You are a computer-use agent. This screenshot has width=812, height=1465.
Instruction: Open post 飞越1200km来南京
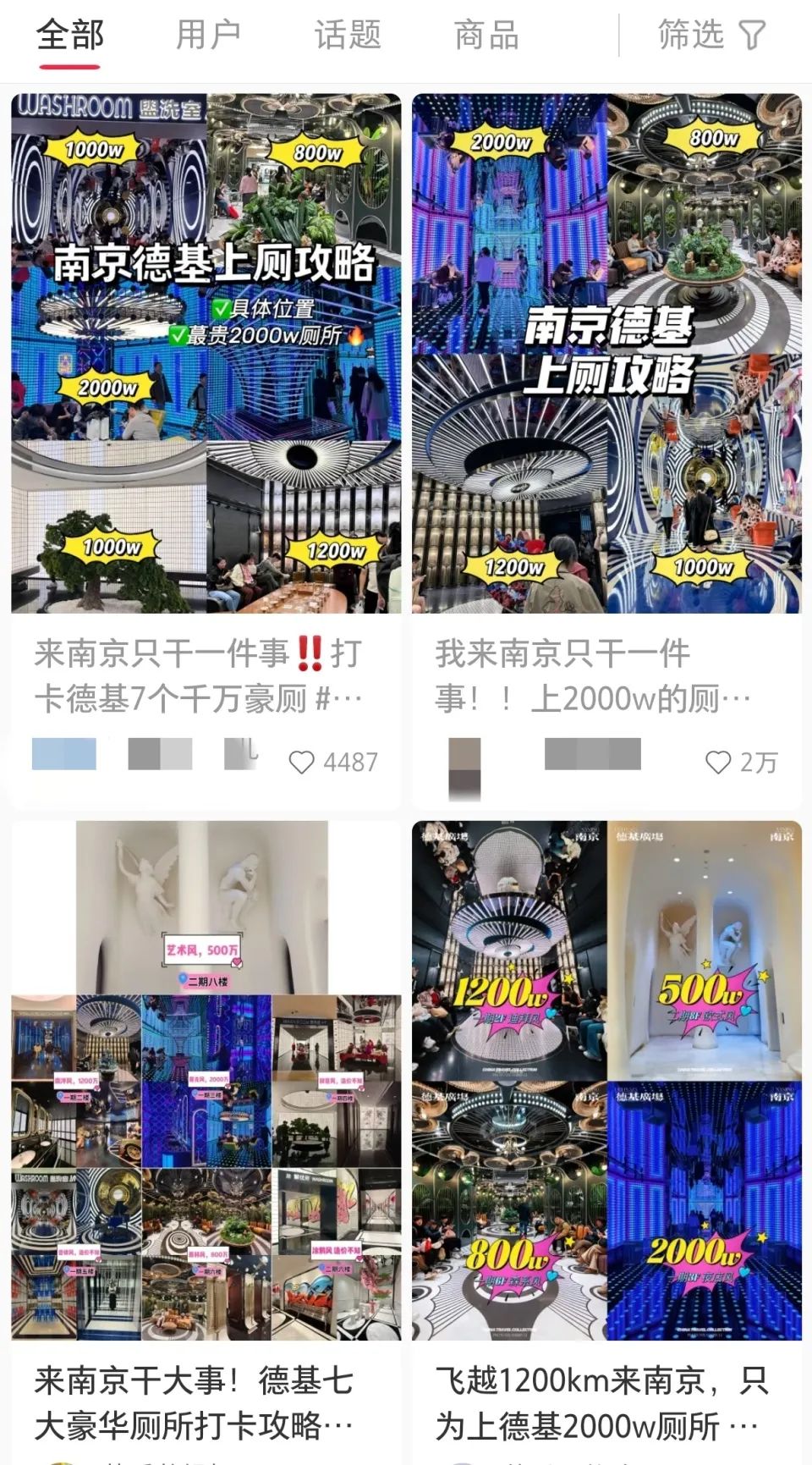(x=606, y=1081)
